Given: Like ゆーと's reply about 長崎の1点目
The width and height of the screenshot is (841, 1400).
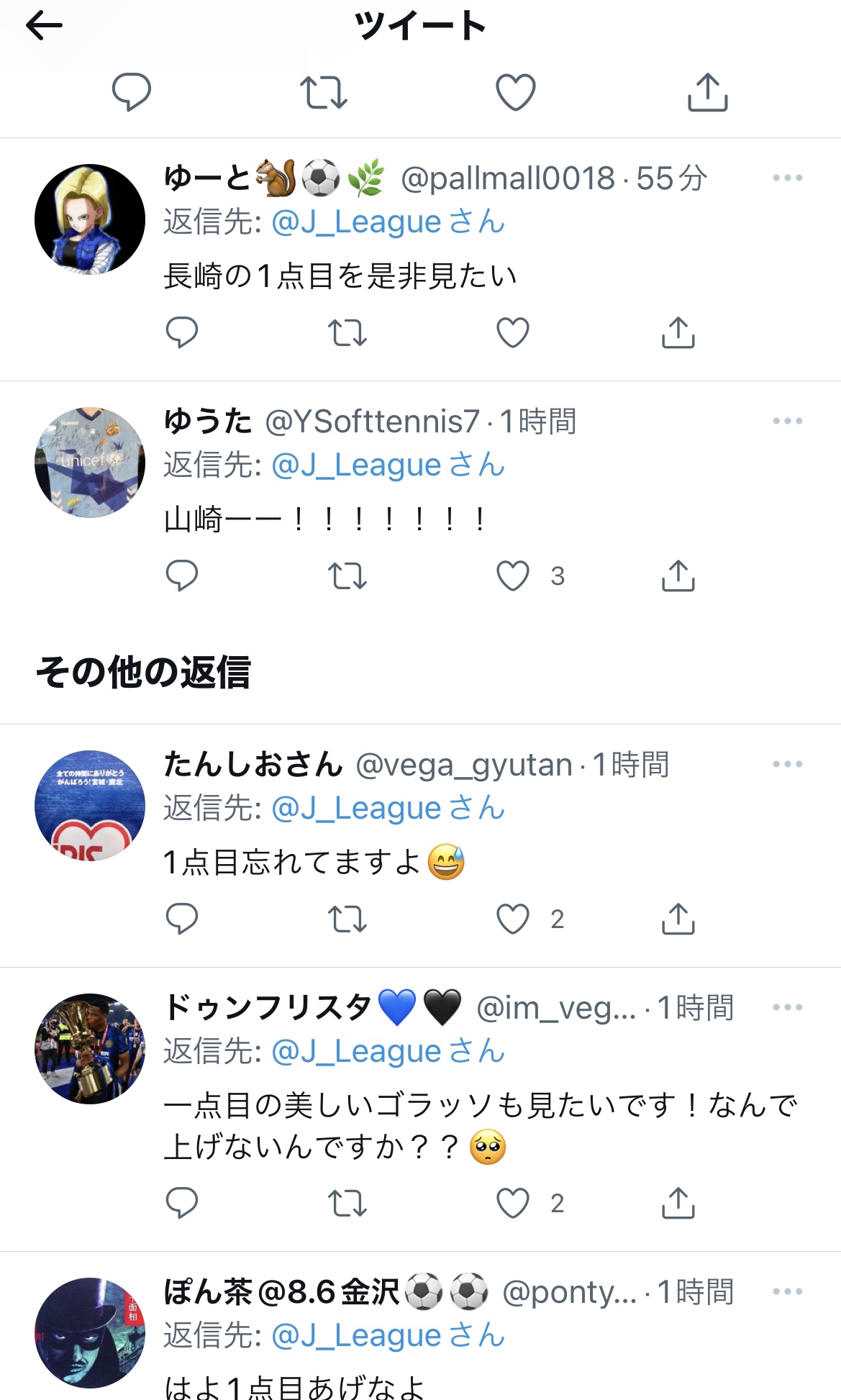Looking at the screenshot, I should (513, 332).
